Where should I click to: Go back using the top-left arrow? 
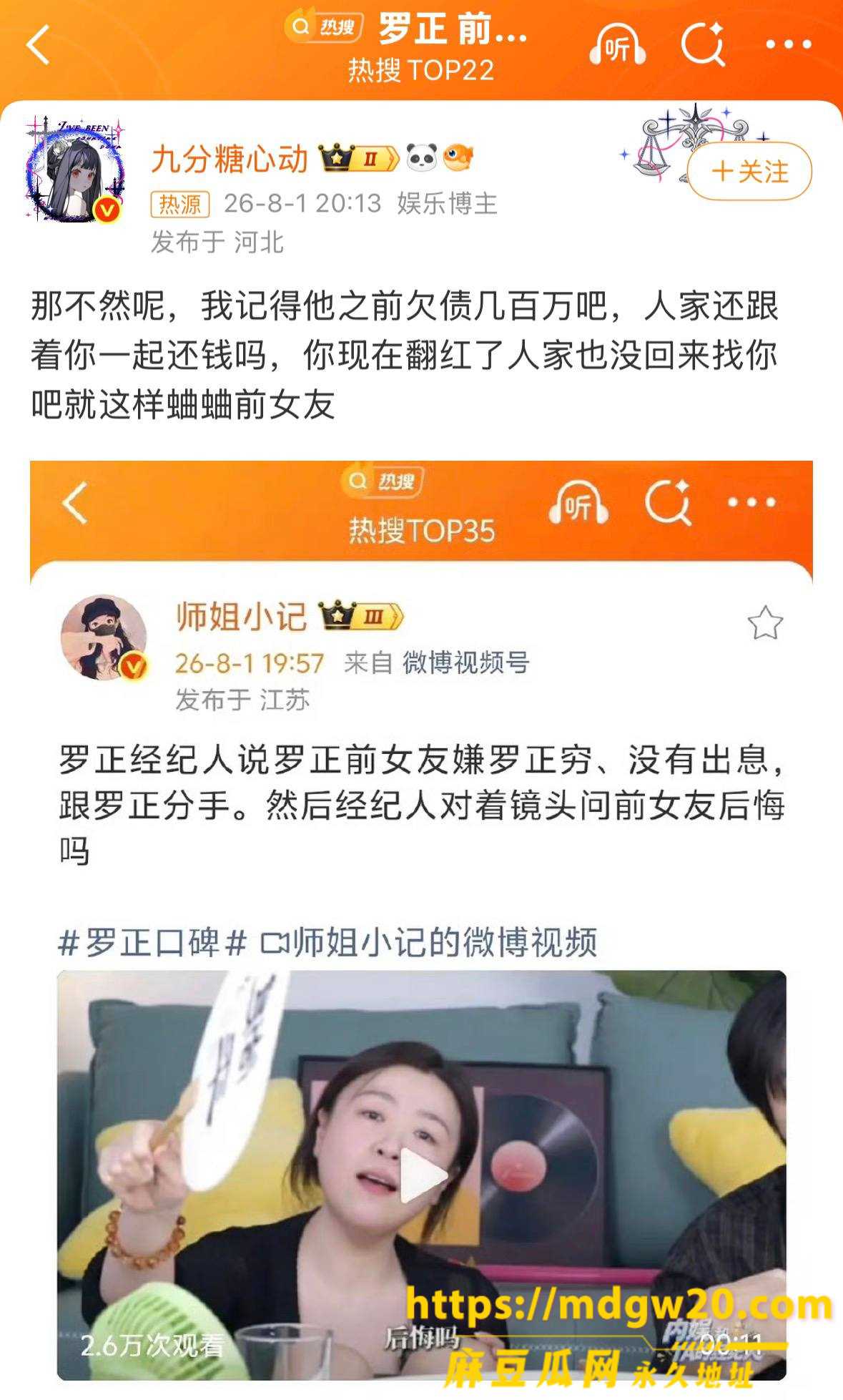click(x=38, y=44)
